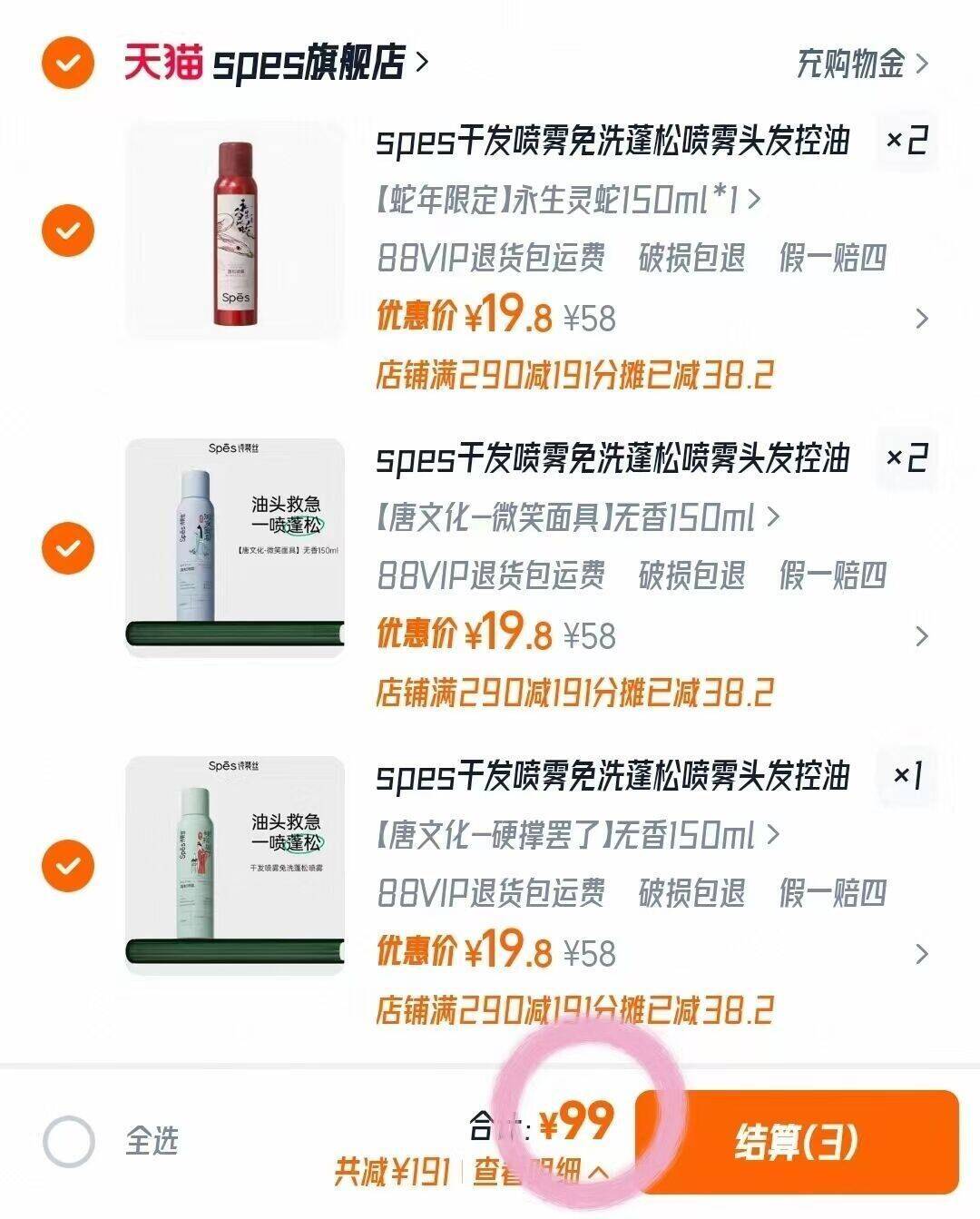
Task: Uncheck the 唐文化-微笑面具 spray product
Action: pos(67,547)
